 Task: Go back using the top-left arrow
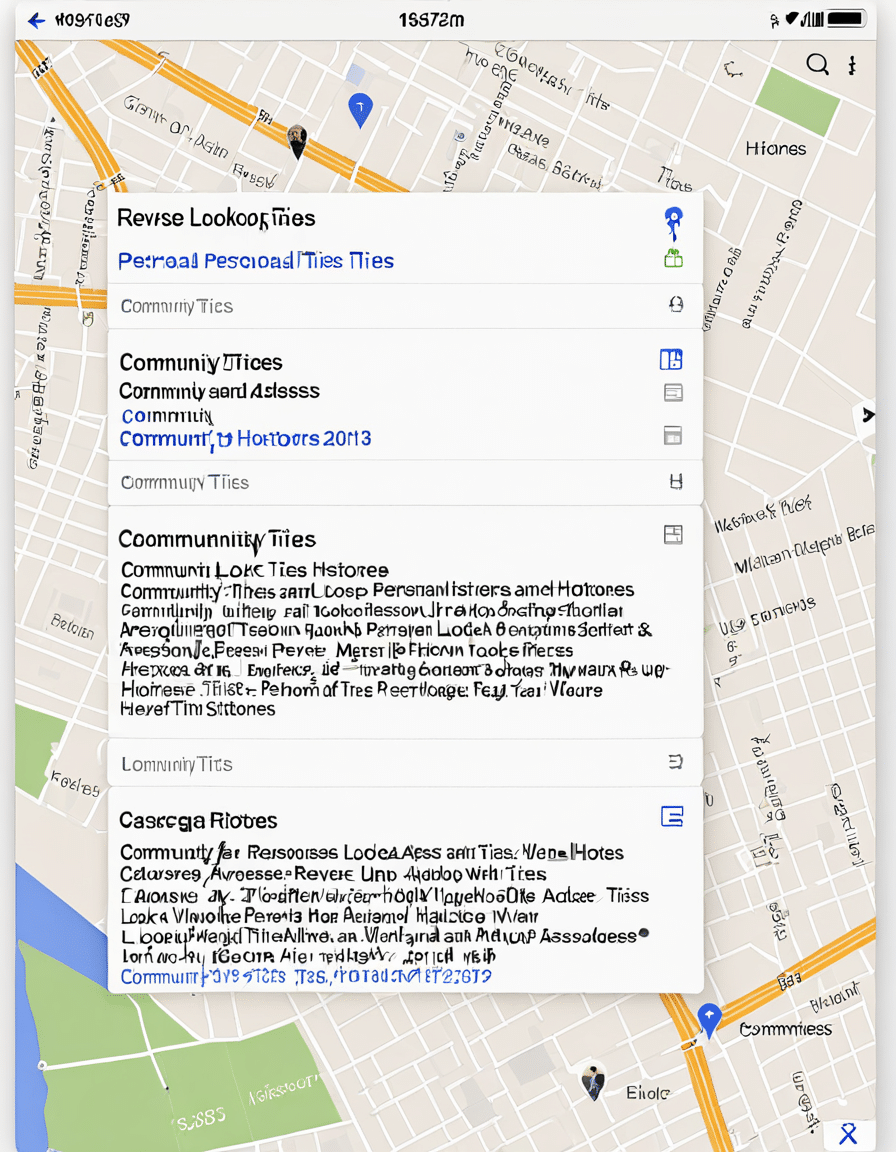coord(36,20)
